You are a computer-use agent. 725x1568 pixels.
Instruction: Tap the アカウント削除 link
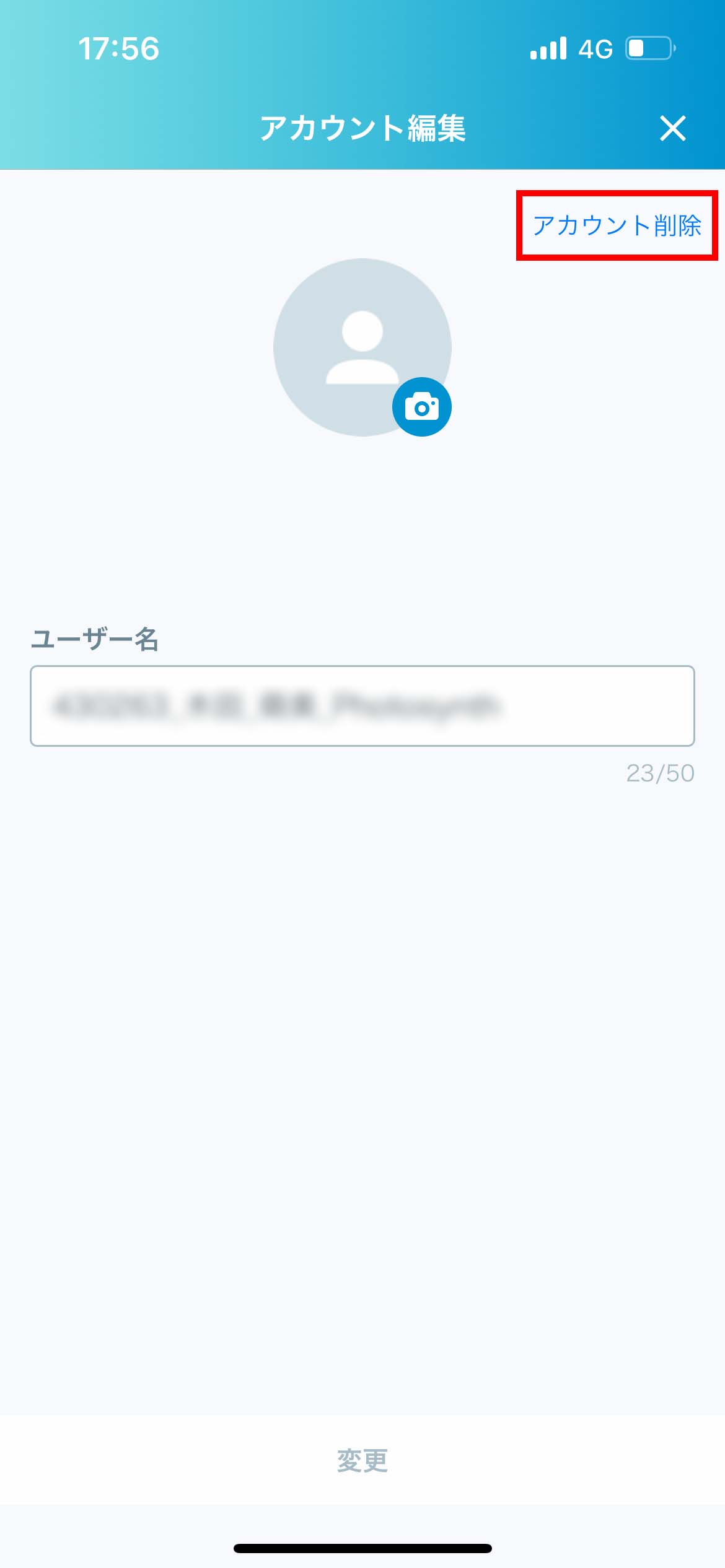617,225
